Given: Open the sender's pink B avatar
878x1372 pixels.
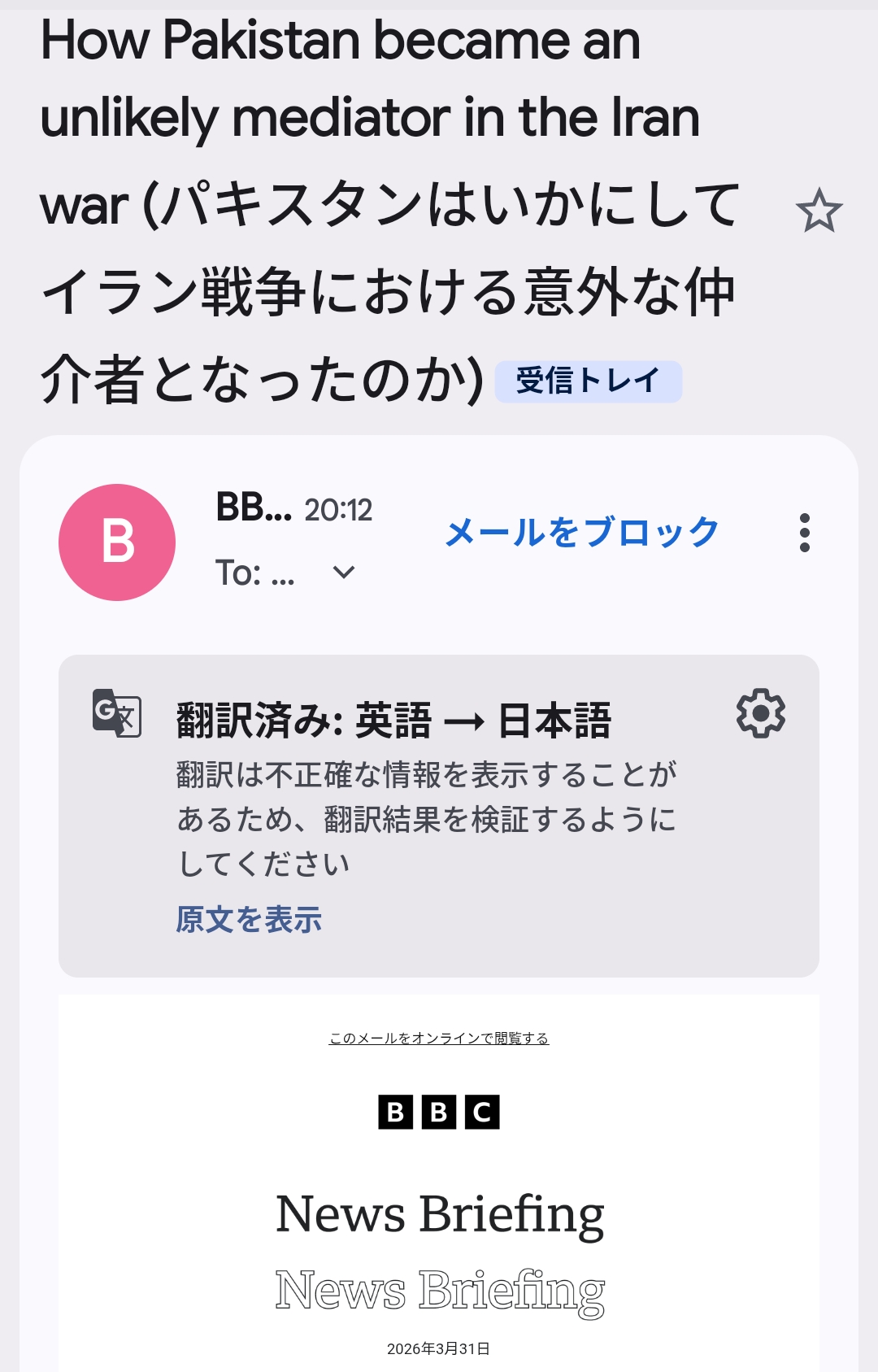Looking at the screenshot, I should click(x=117, y=542).
